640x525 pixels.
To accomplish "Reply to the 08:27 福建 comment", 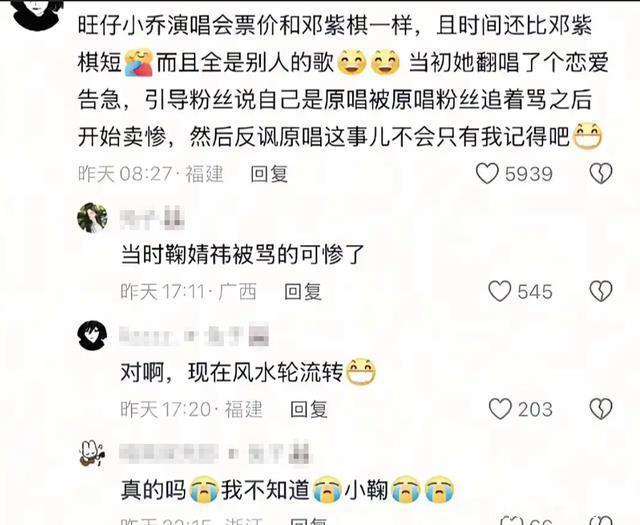I will tap(269, 174).
